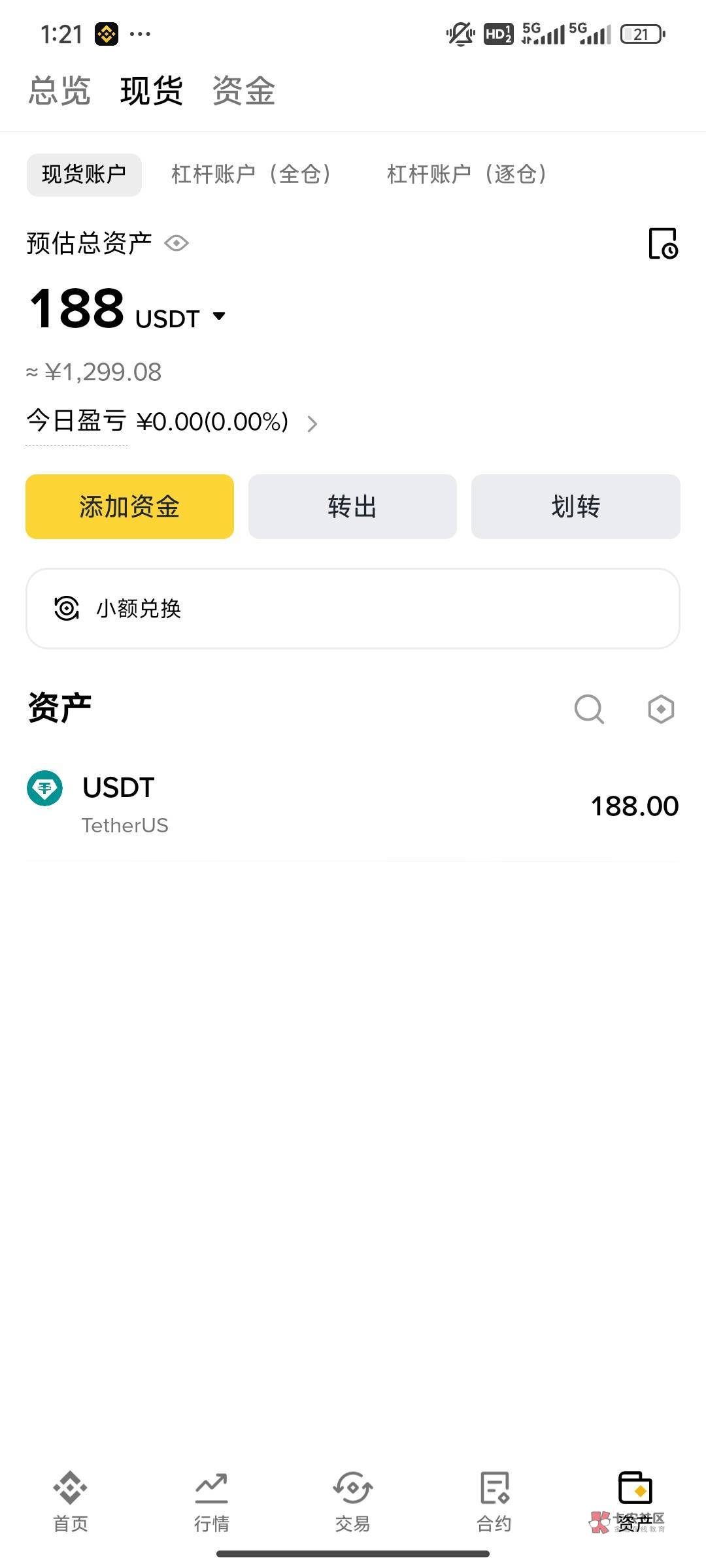
Task: Tap the 转出 button
Action: click(x=352, y=506)
